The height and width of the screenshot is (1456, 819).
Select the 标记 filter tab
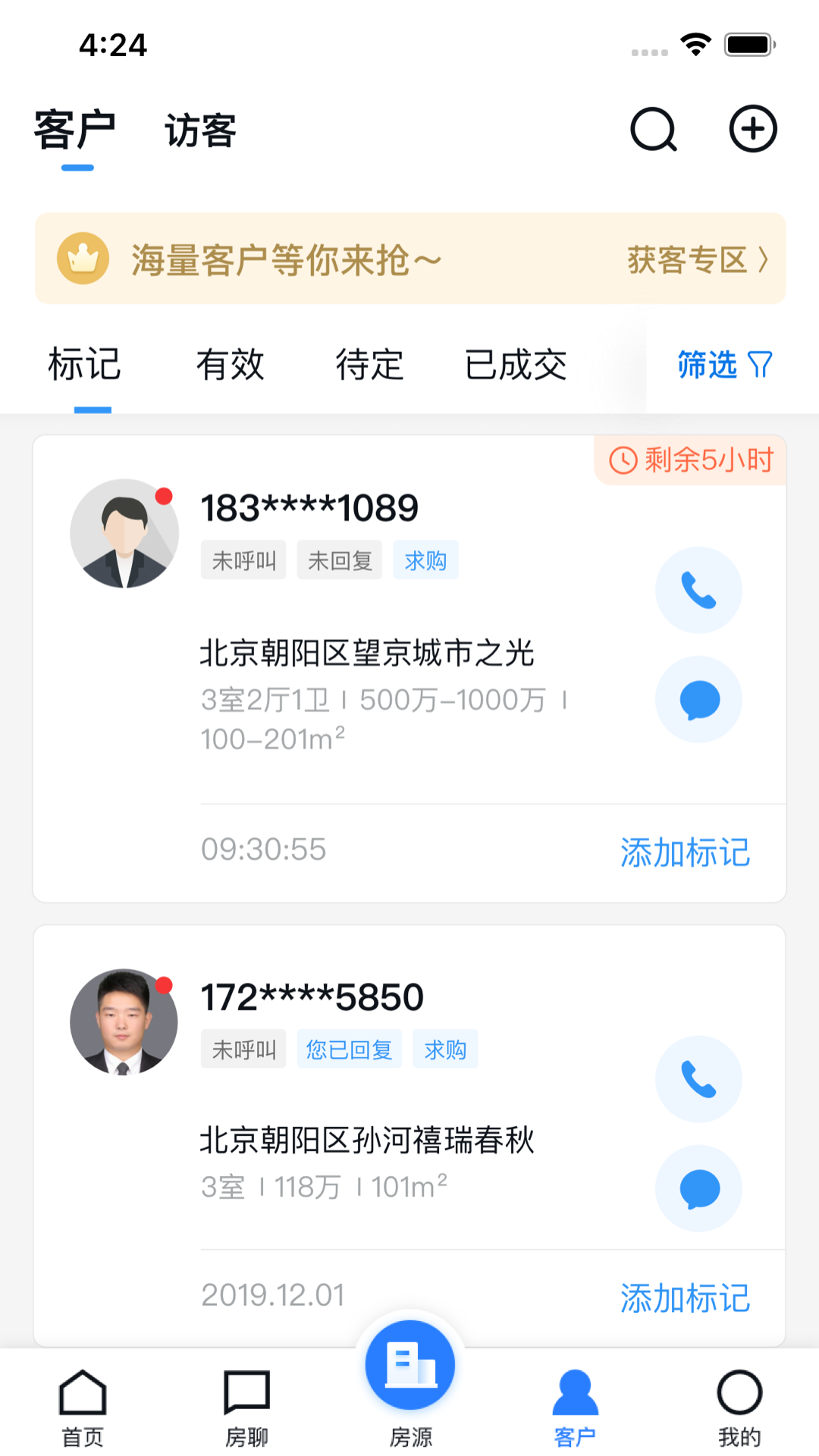coord(85,365)
